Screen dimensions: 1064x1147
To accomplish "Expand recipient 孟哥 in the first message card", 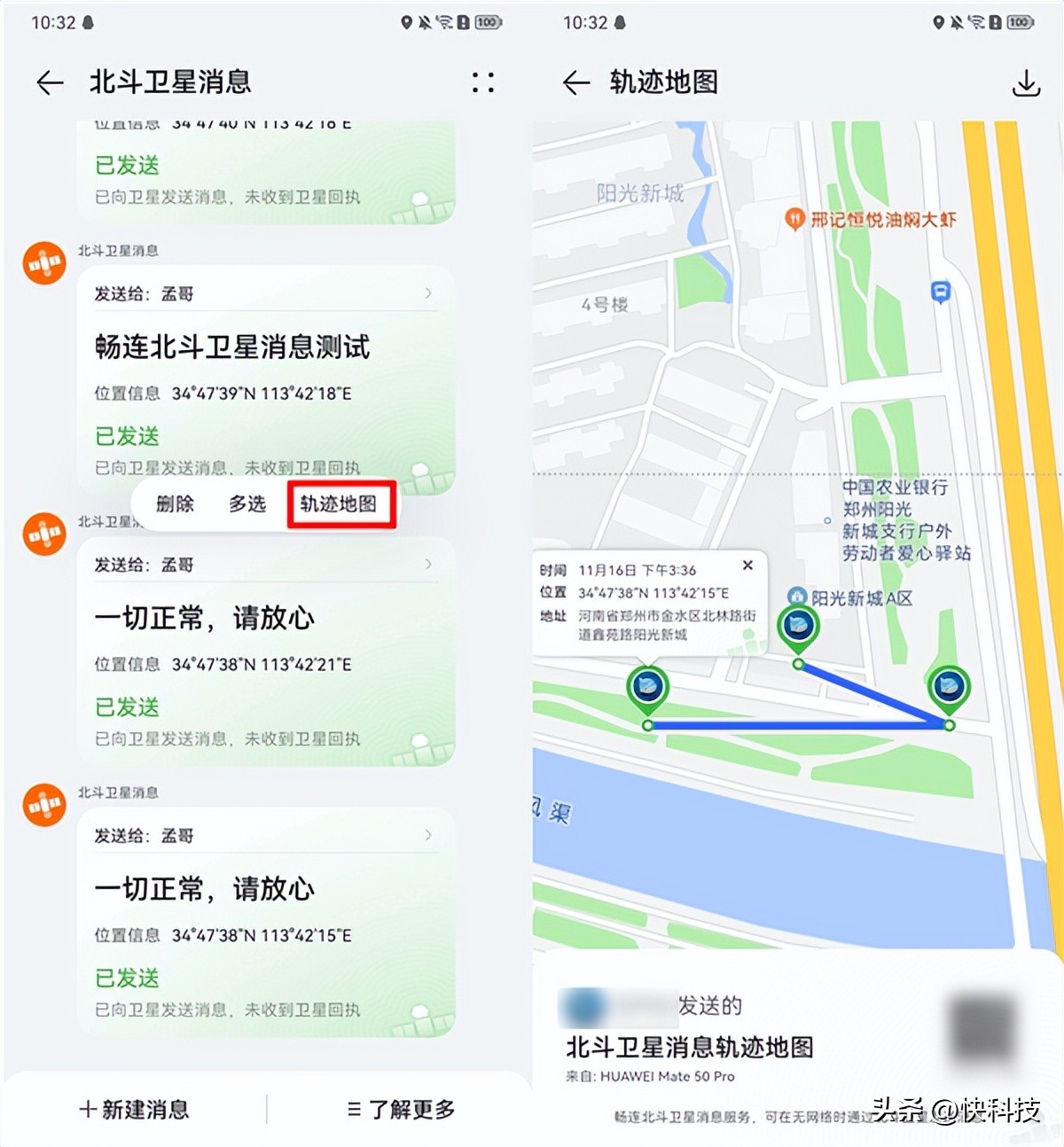I will tap(262, 293).
